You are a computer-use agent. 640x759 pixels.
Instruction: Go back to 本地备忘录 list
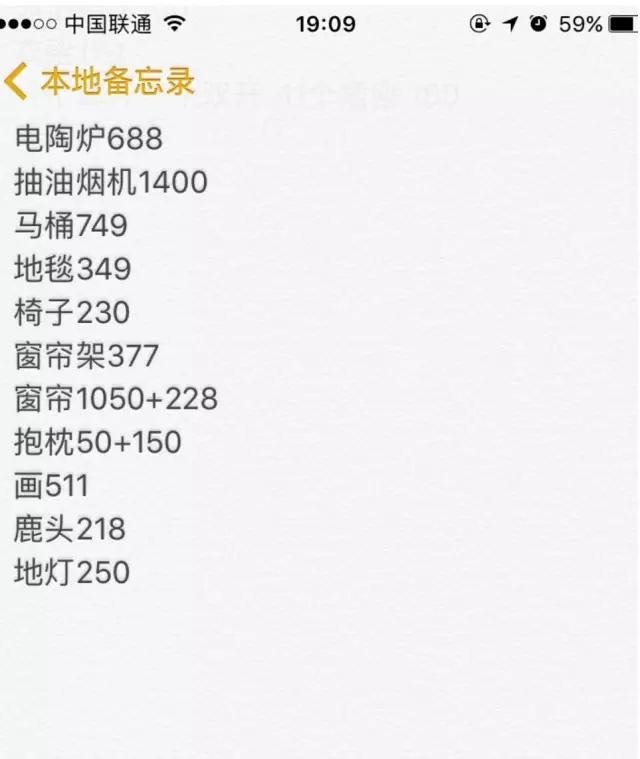98,82
